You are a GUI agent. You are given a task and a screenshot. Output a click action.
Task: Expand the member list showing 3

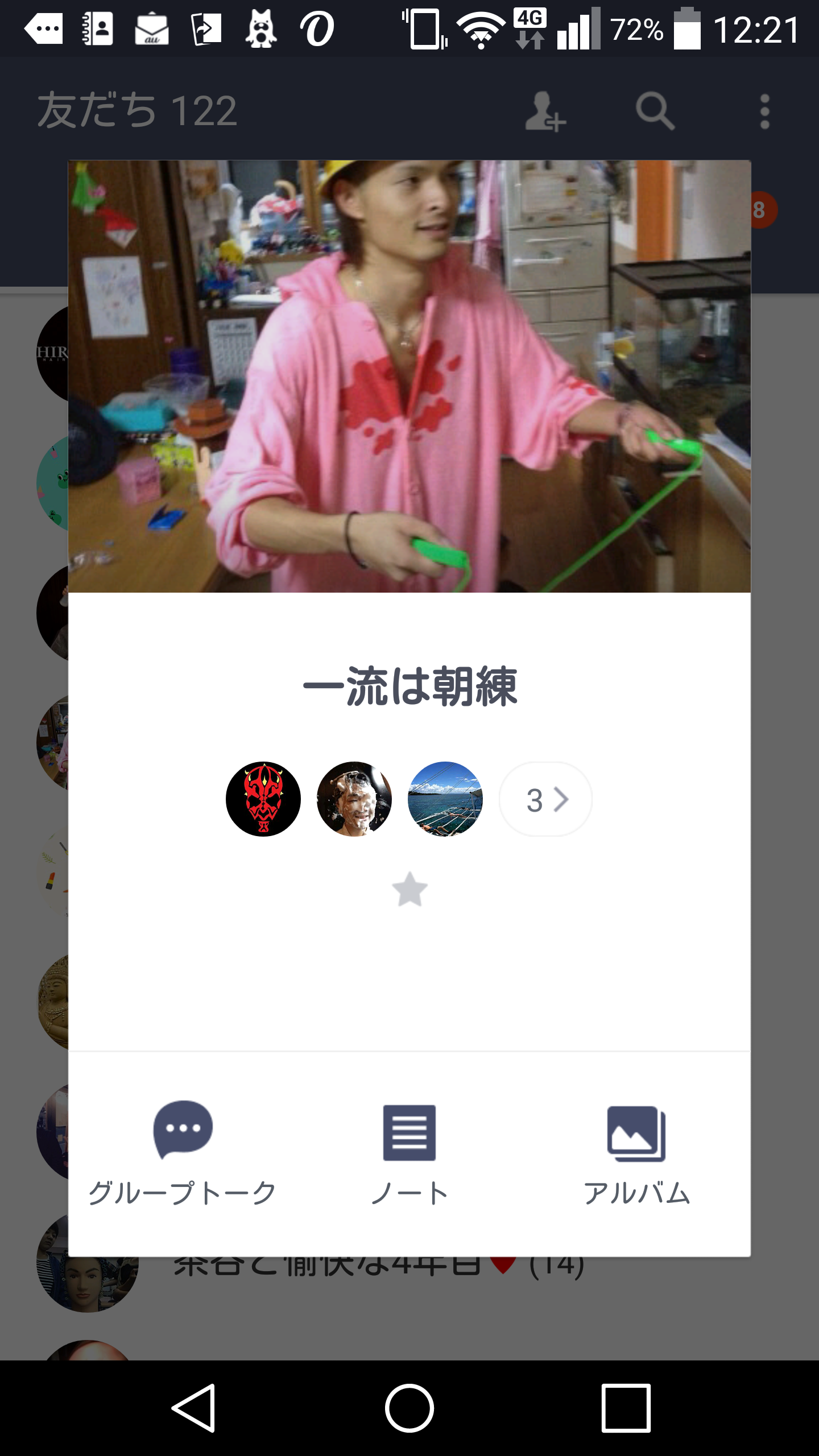click(x=545, y=799)
